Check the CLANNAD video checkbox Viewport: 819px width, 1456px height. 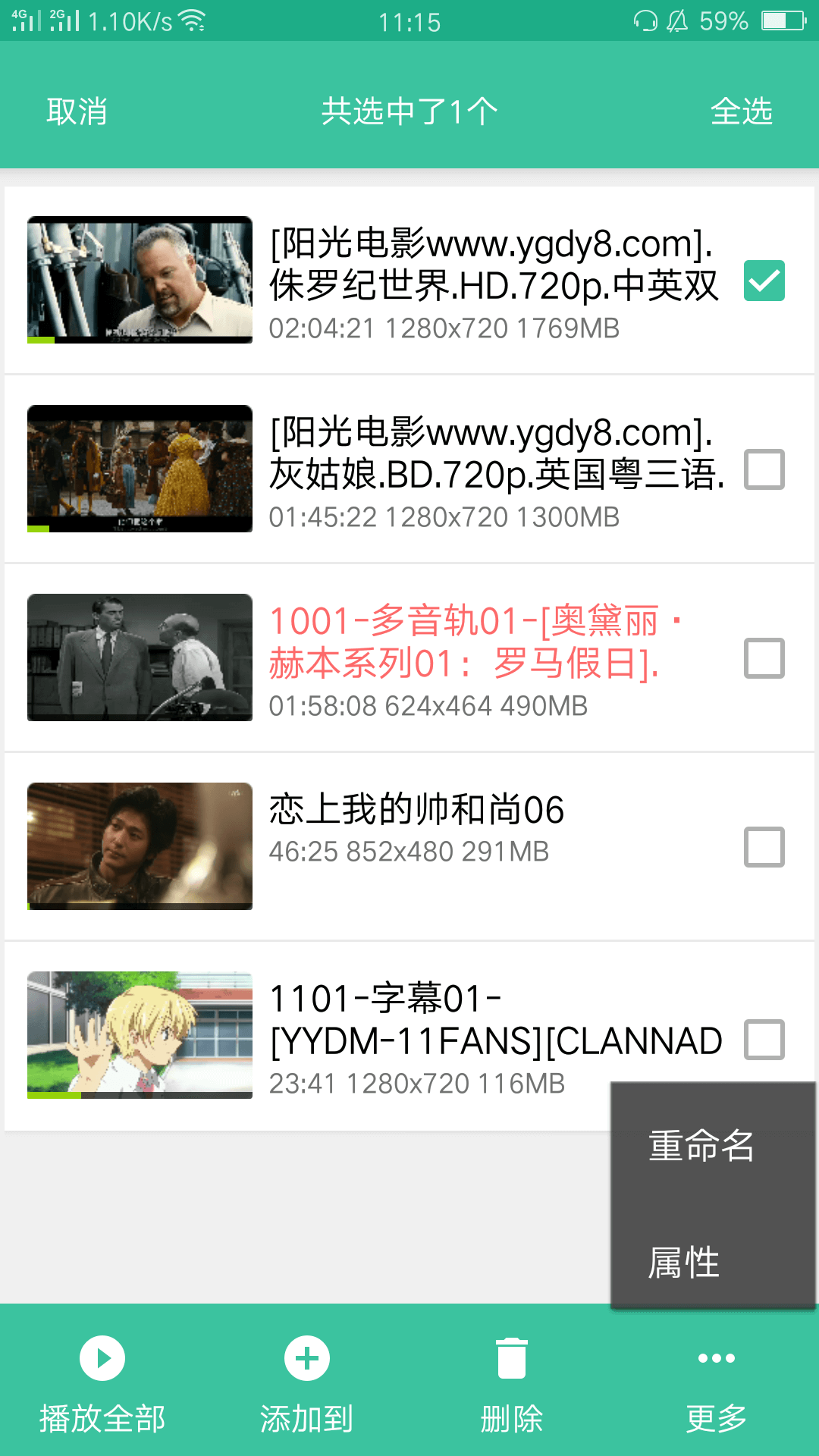click(764, 1039)
